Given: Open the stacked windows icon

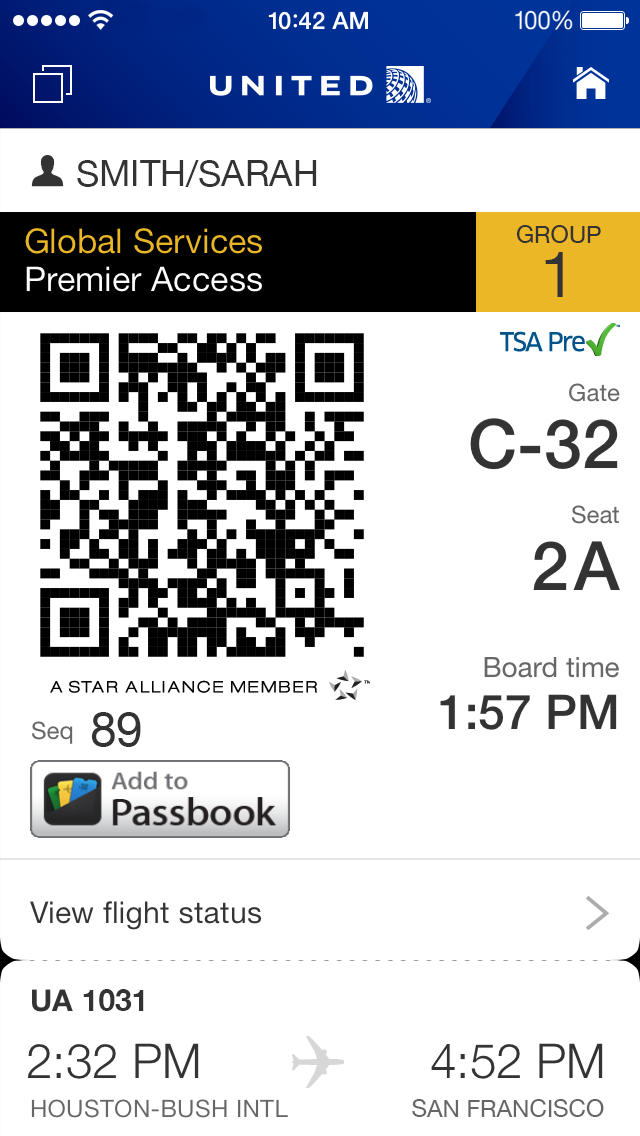Looking at the screenshot, I should coord(52,84).
